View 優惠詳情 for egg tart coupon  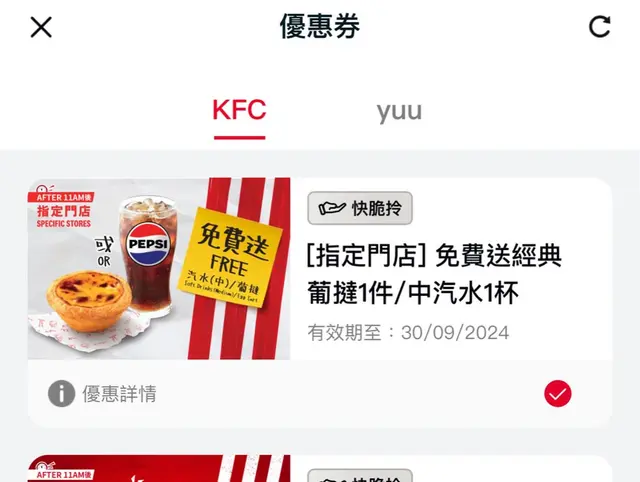103,394
